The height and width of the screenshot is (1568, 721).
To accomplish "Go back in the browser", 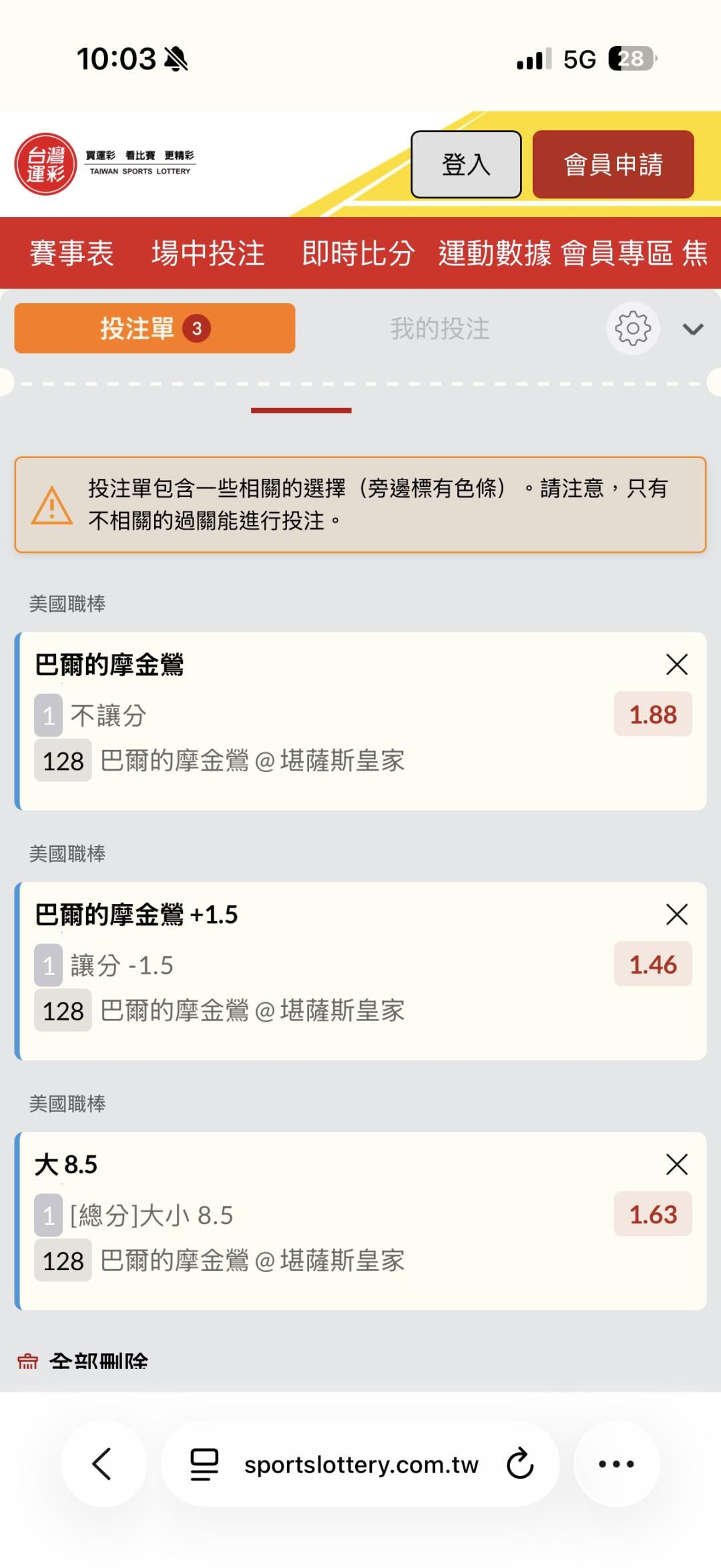I will tap(103, 1464).
